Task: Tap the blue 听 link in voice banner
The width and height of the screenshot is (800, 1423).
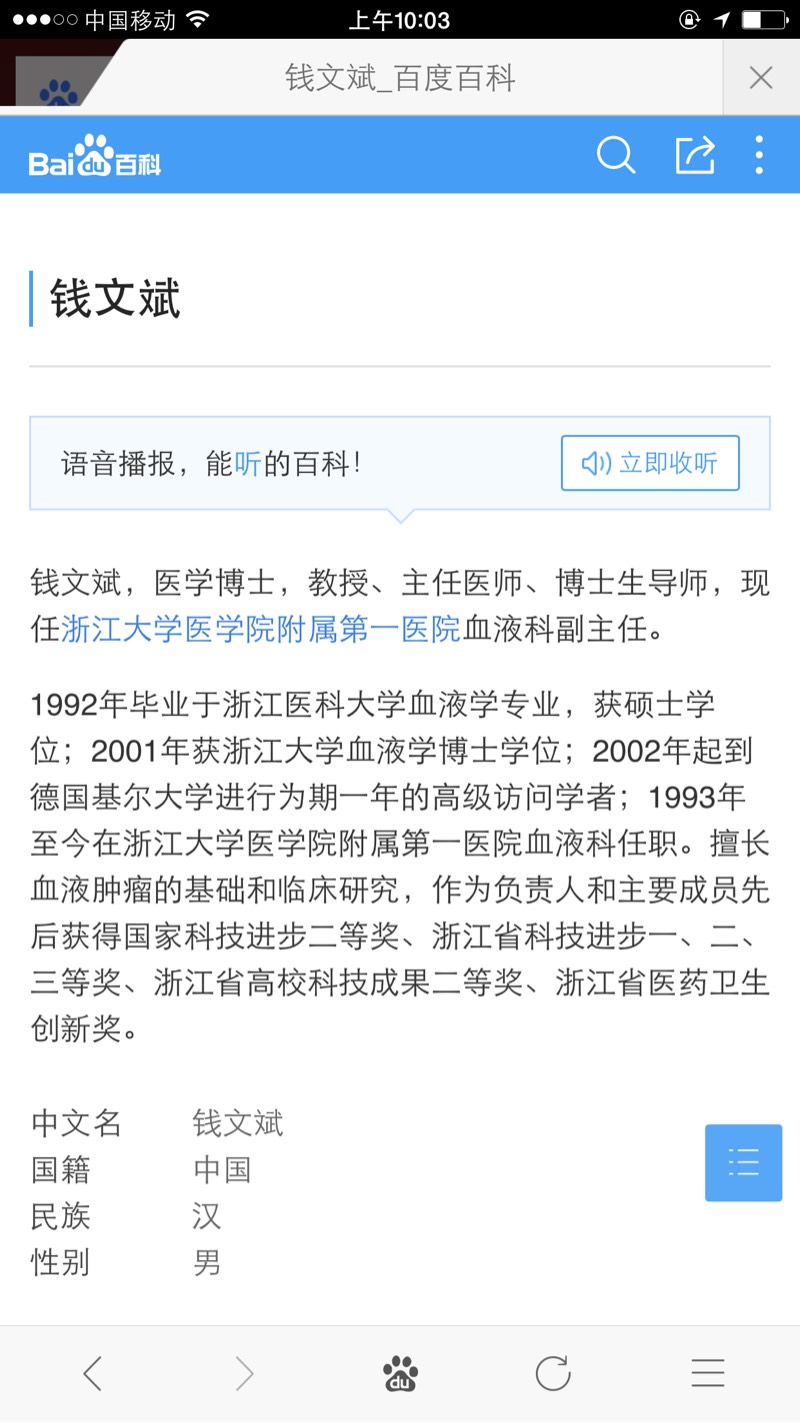Action: pos(248,464)
